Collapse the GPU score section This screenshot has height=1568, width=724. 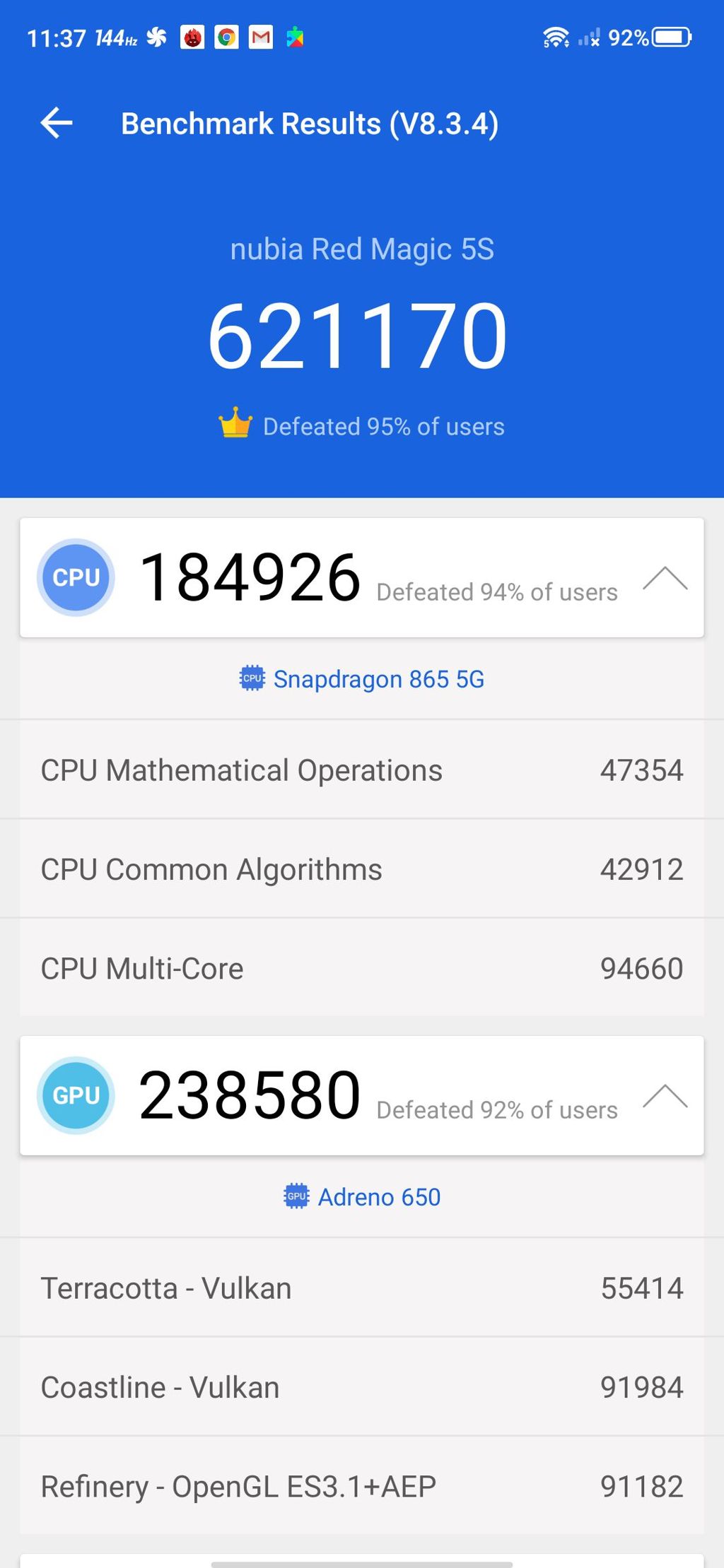(x=665, y=1096)
